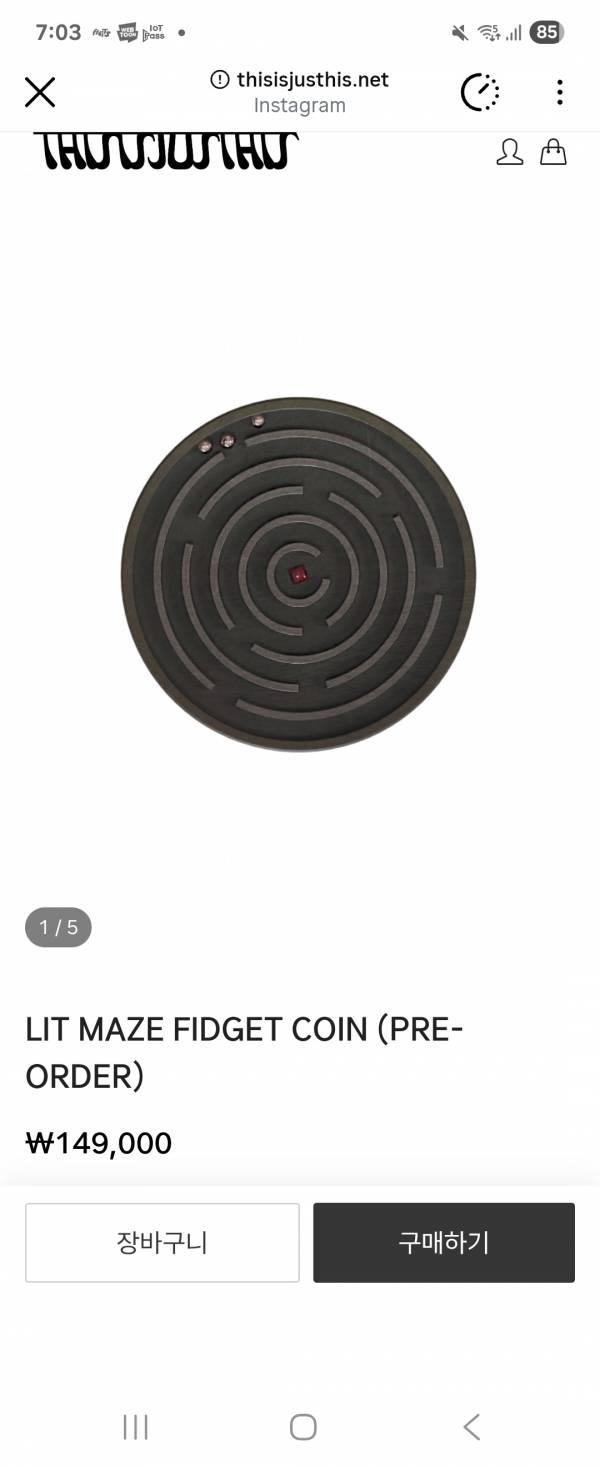600x1466 pixels.
Task: Close the in-app browser window
Action: click(x=40, y=93)
